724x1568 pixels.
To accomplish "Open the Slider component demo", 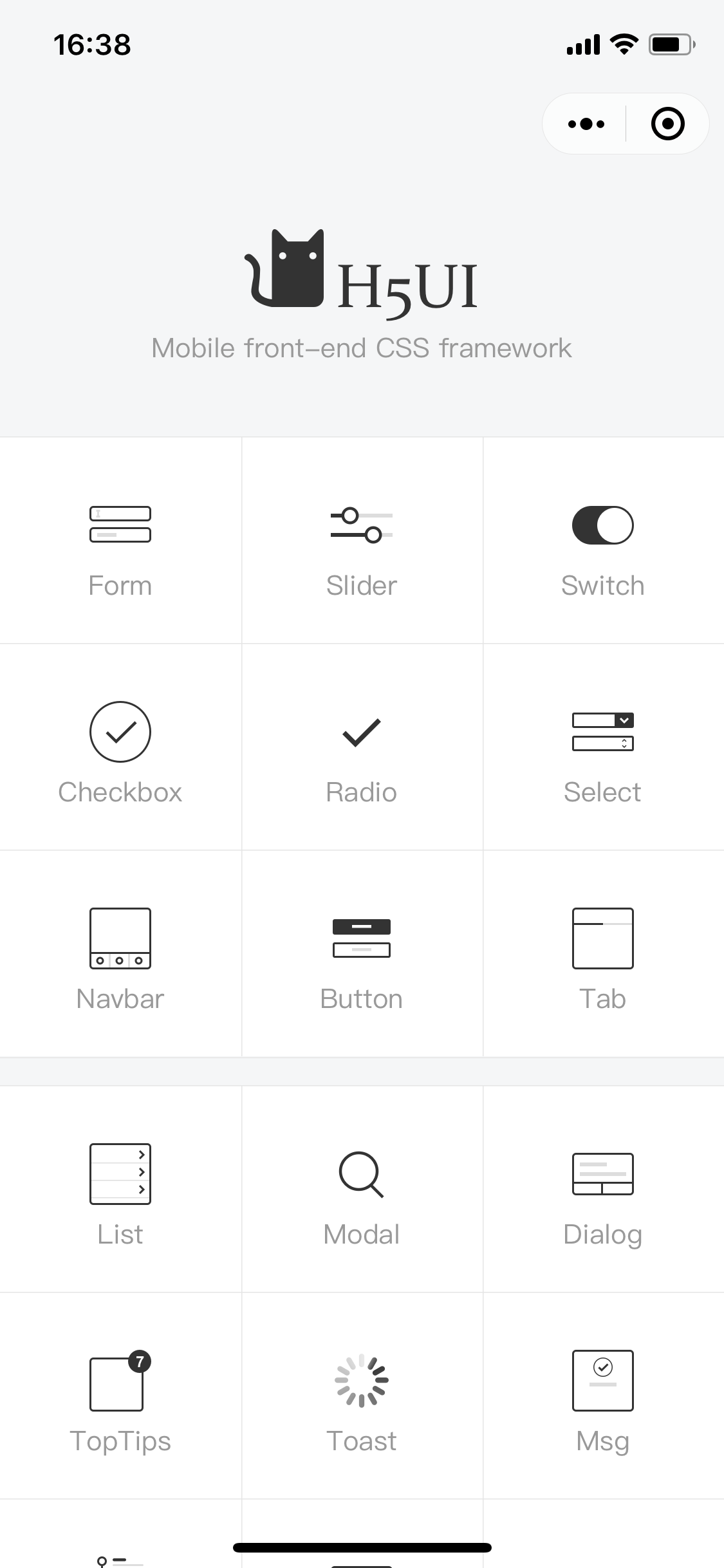I will pyautogui.click(x=362, y=541).
